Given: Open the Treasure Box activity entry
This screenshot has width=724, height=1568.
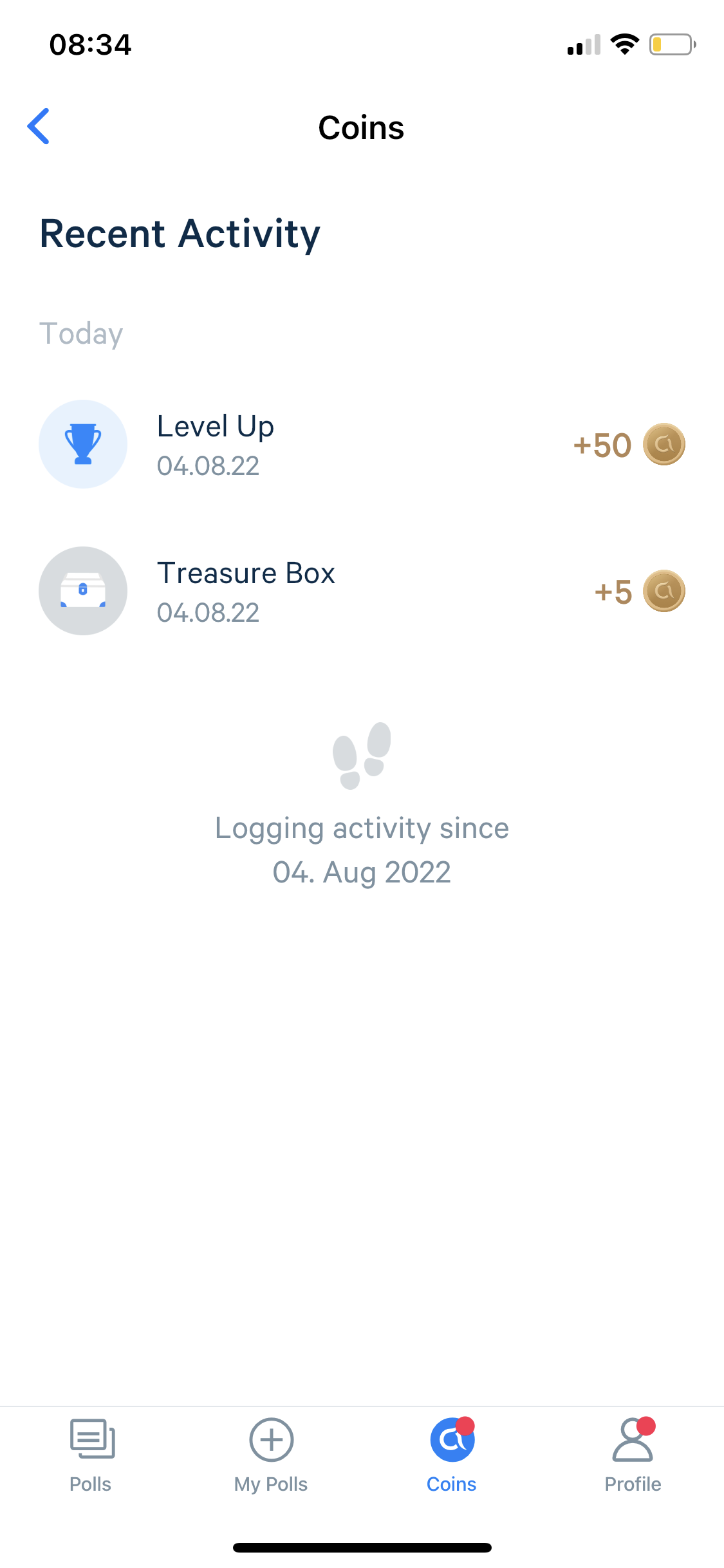Looking at the screenshot, I should 257,590.
